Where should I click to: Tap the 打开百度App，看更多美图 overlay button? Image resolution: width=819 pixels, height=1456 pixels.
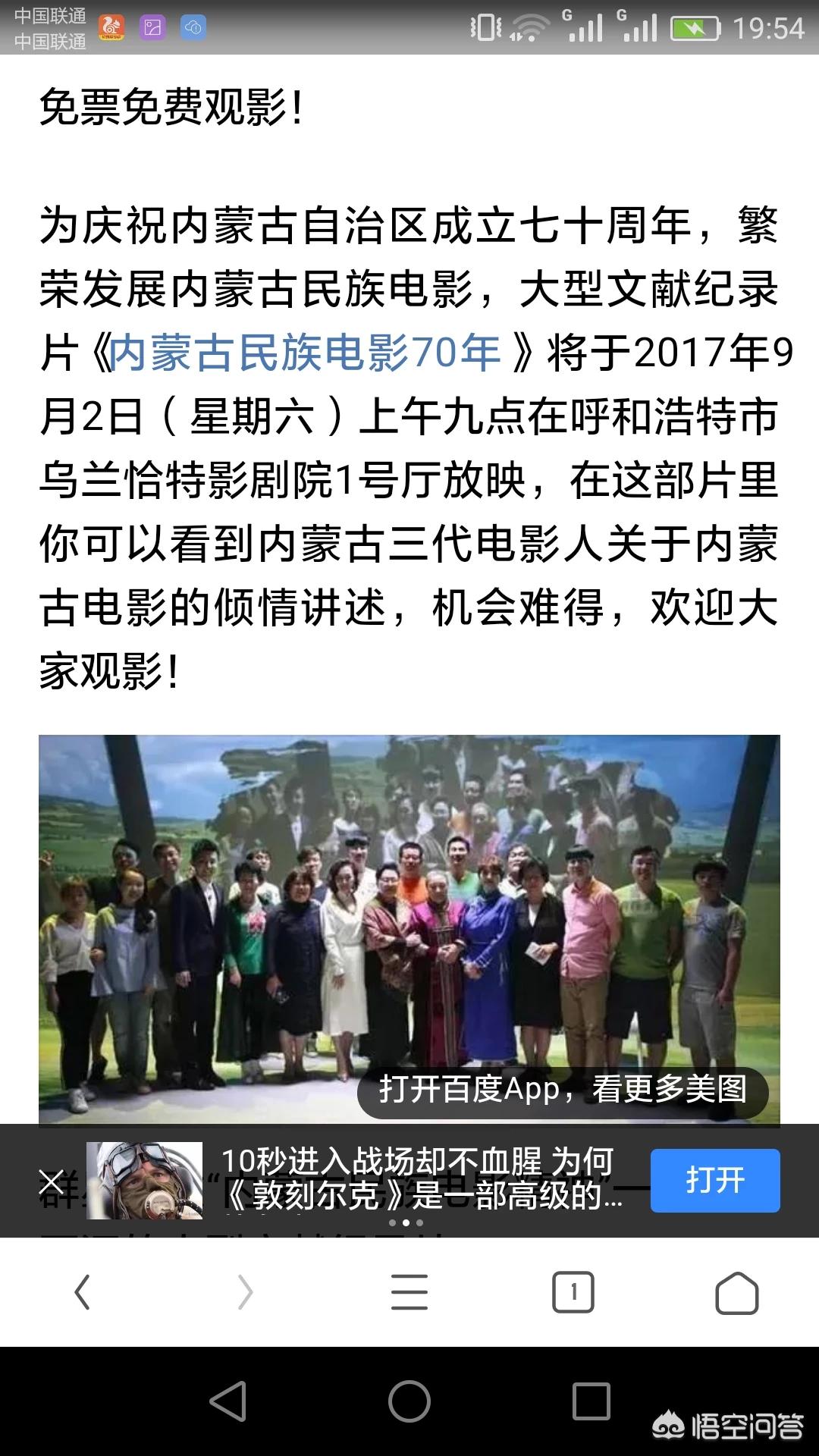(x=563, y=1090)
